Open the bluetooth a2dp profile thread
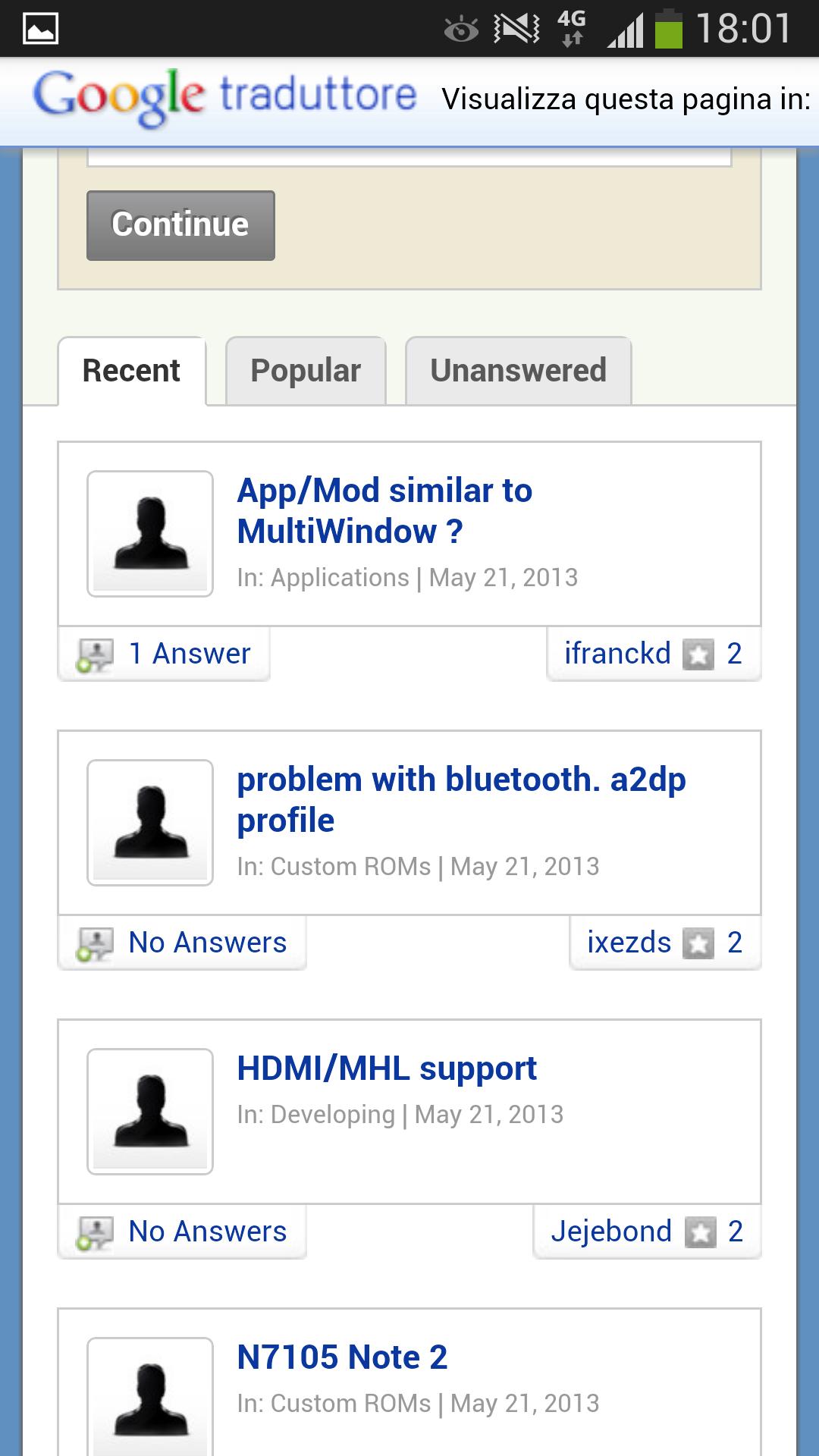Viewport: 819px width, 1456px height. tap(461, 799)
